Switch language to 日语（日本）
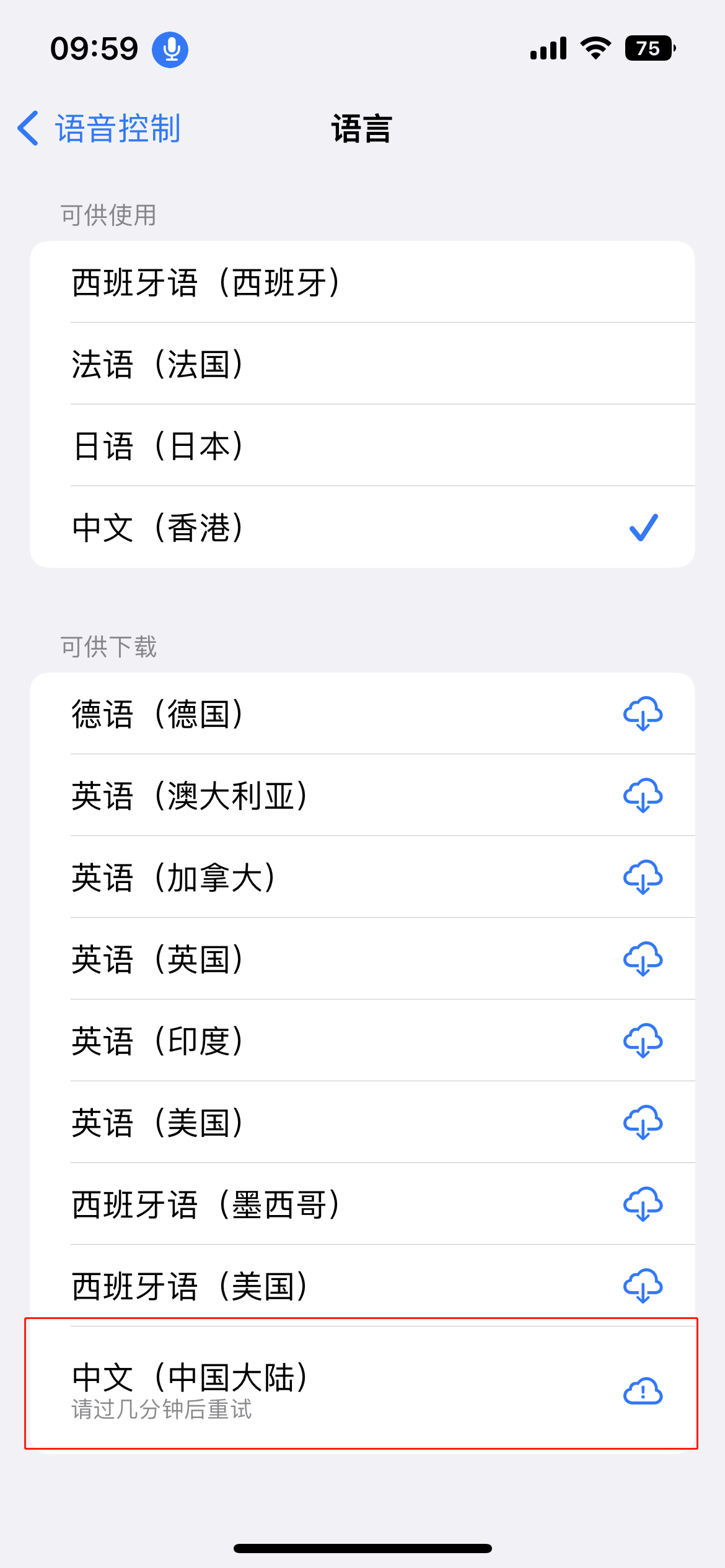This screenshot has width=725, height=1568. [362, 446]
